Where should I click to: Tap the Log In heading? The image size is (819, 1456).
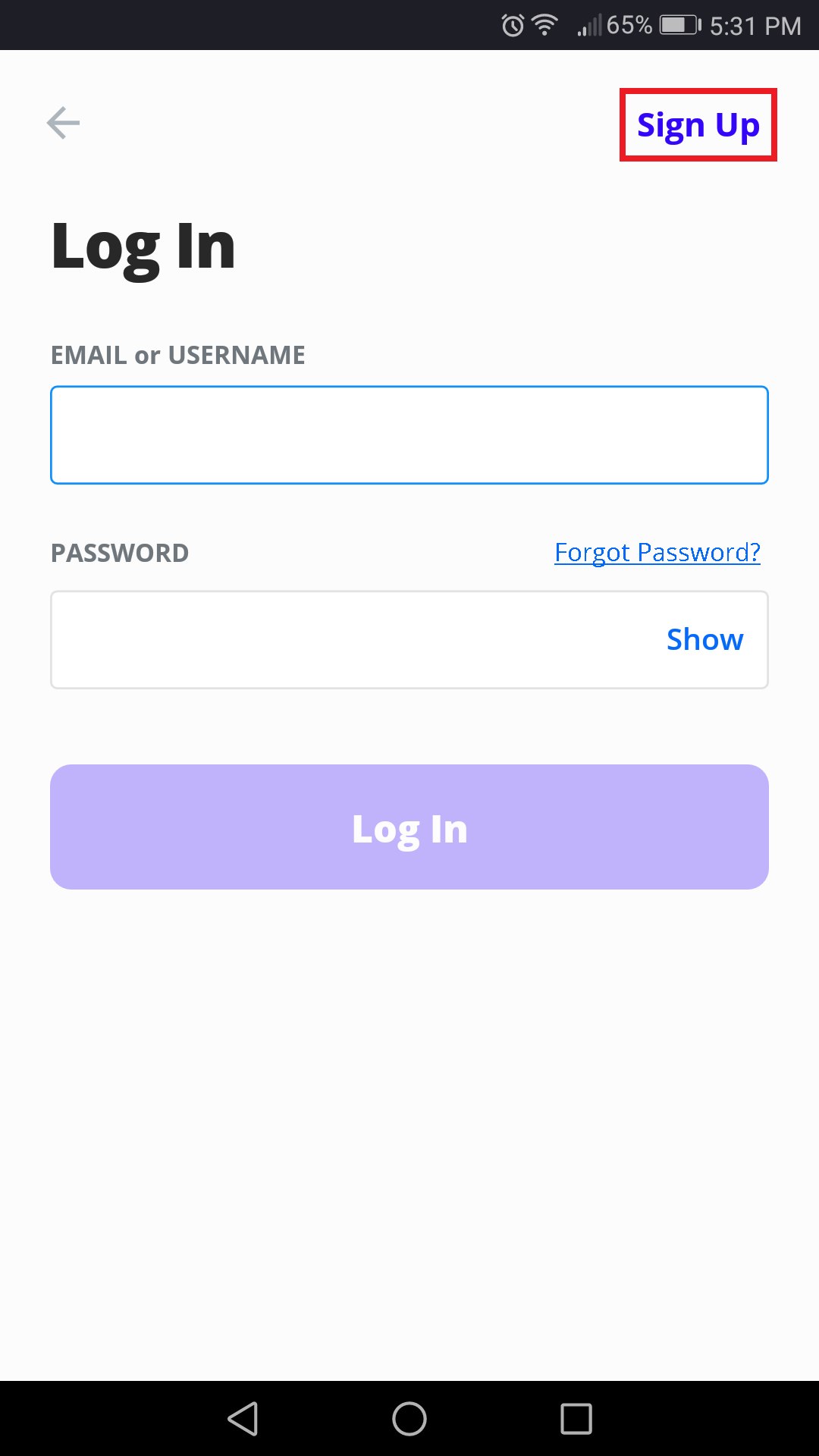143,245
